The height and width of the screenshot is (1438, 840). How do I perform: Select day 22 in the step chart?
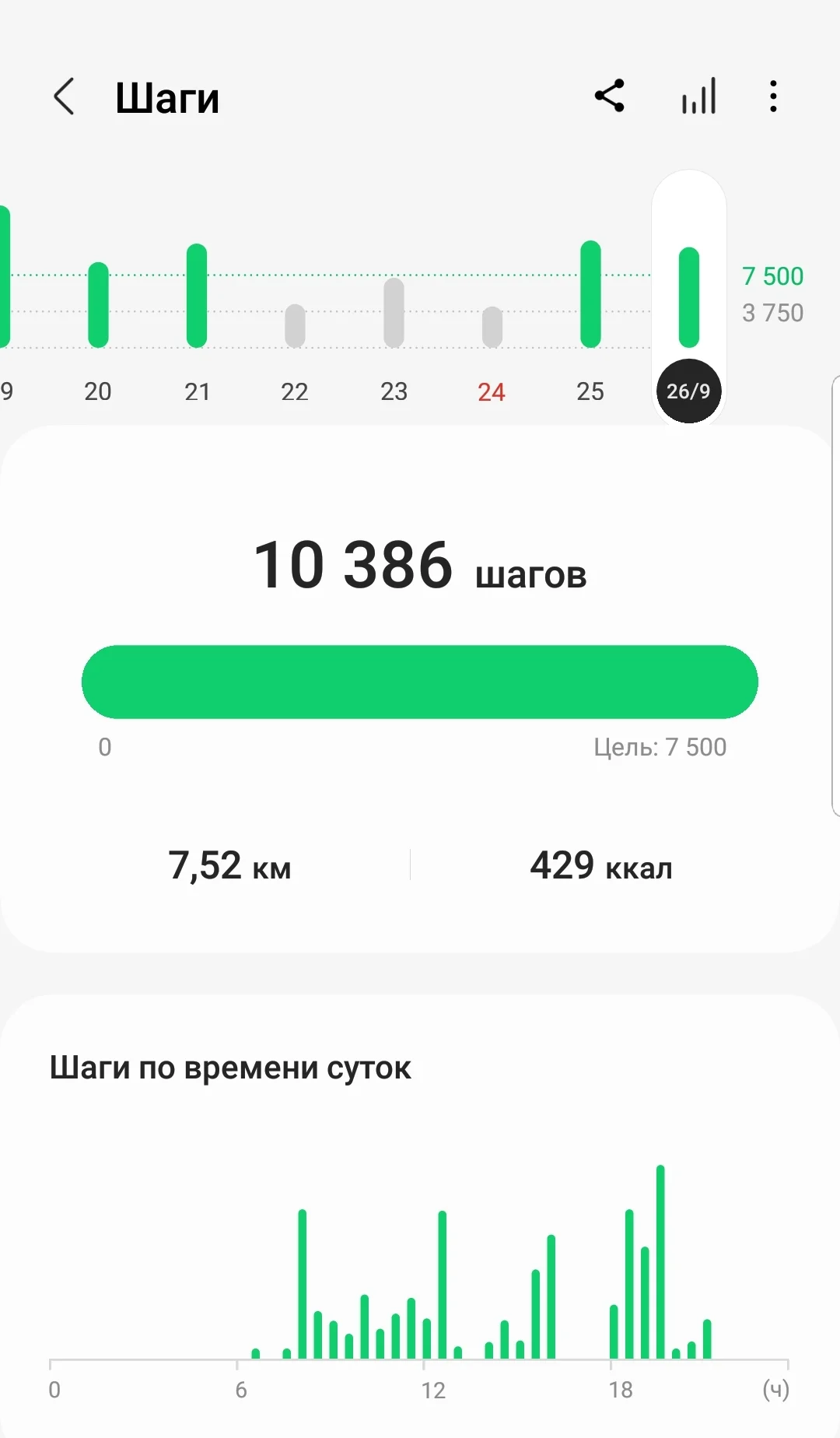[x=295, y=326]
